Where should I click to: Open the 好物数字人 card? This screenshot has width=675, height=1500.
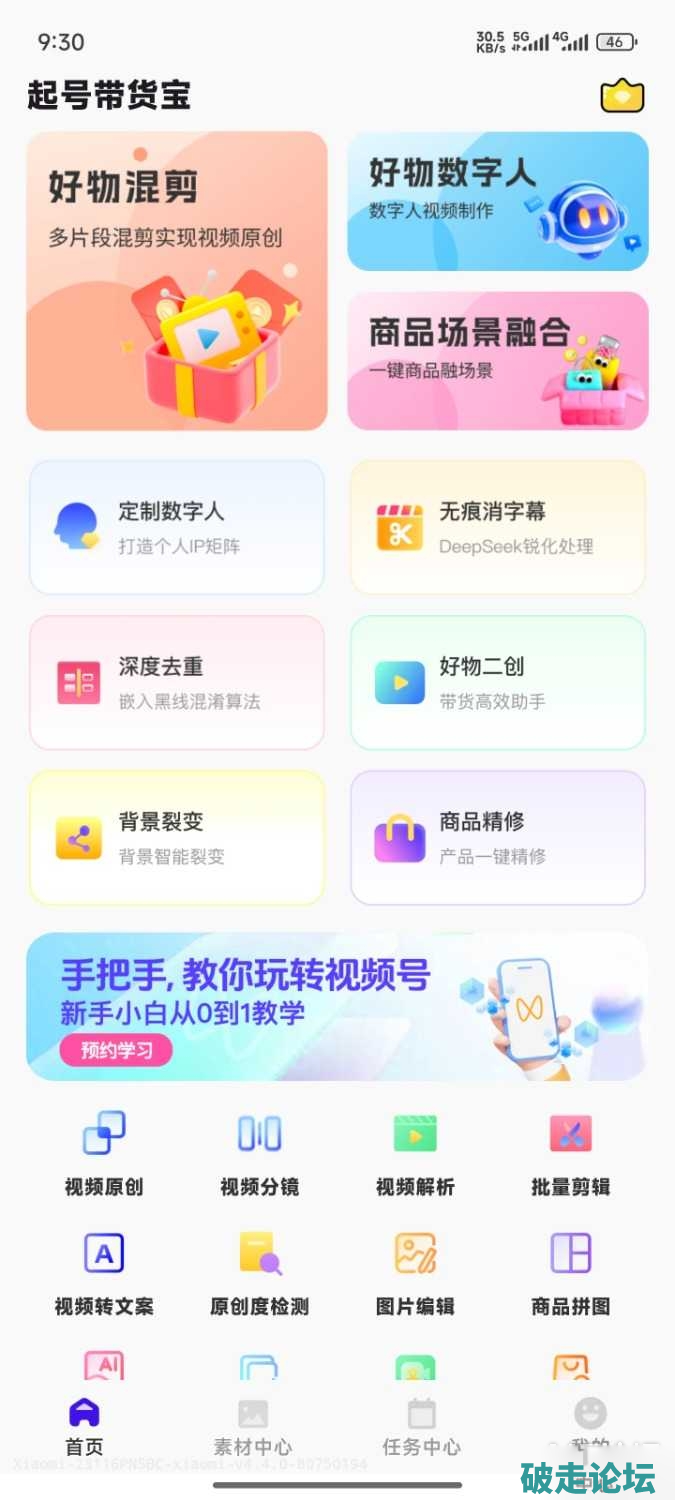(498, 201)
